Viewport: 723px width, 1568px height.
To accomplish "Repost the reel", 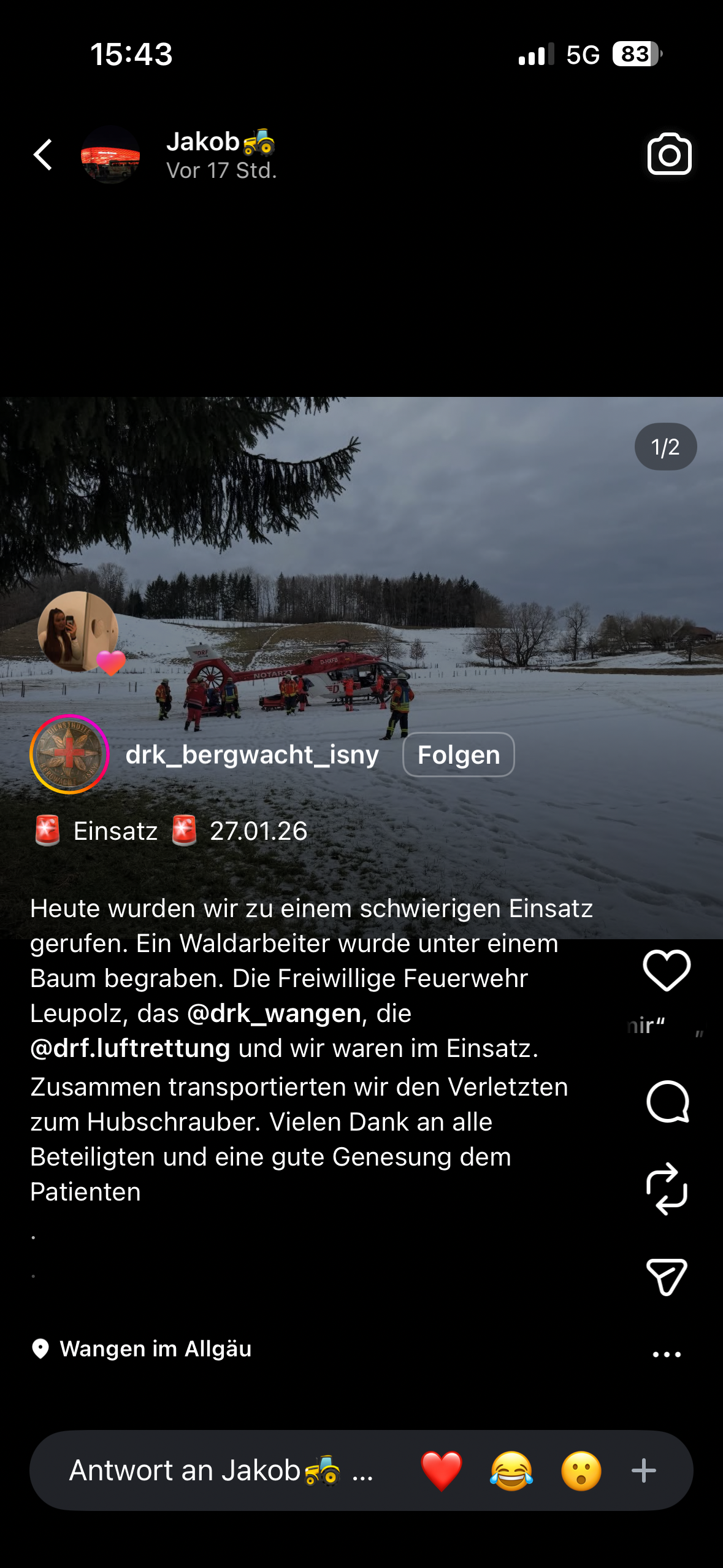I will (667, 1189).
